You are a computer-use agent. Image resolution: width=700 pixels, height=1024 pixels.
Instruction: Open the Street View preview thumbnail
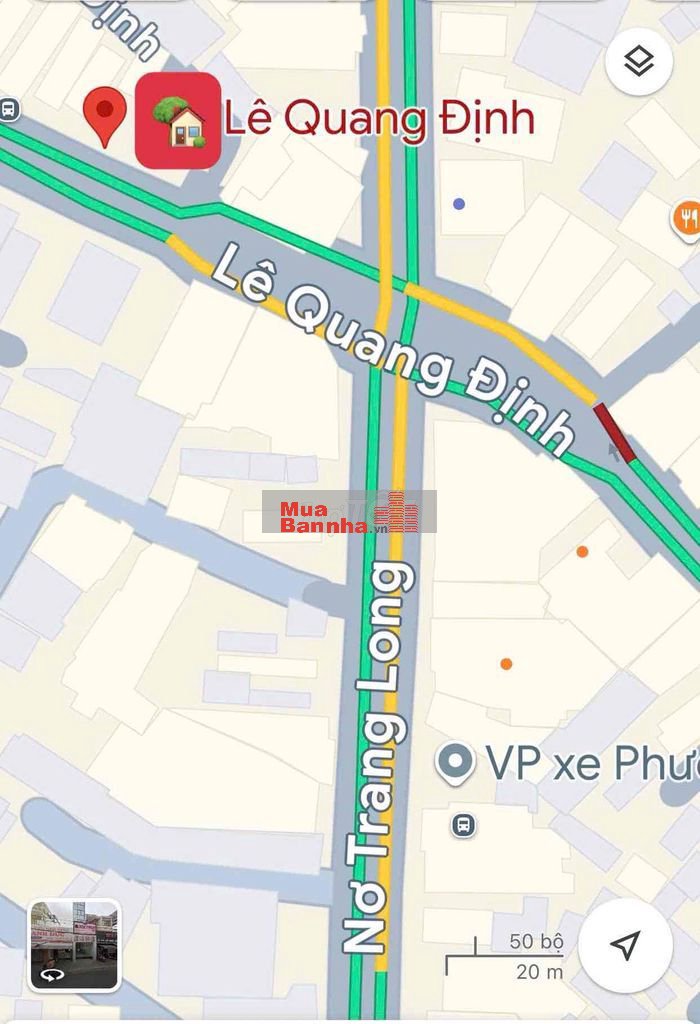[x=75, y=945]
